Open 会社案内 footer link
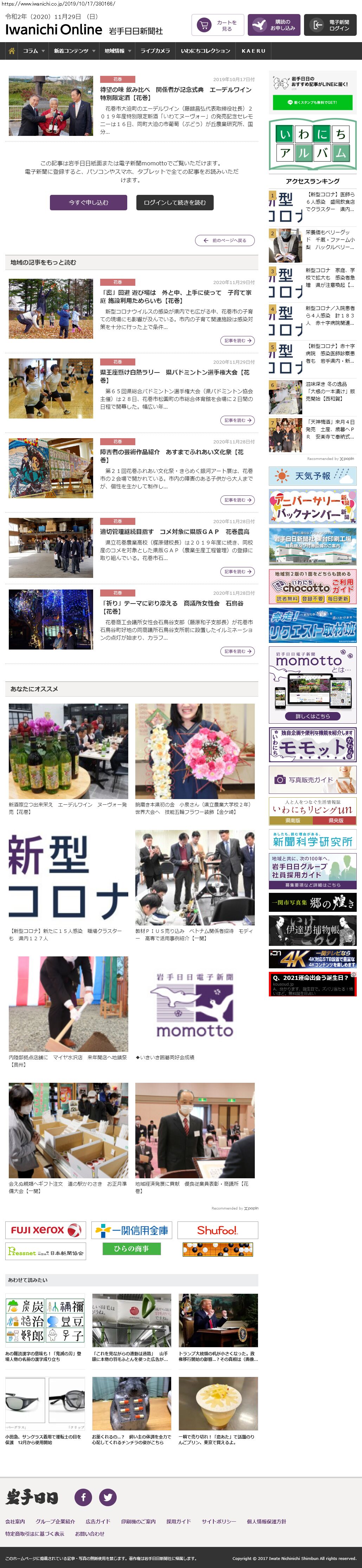Screen dimensions: 362x1568 point(15,1522)
